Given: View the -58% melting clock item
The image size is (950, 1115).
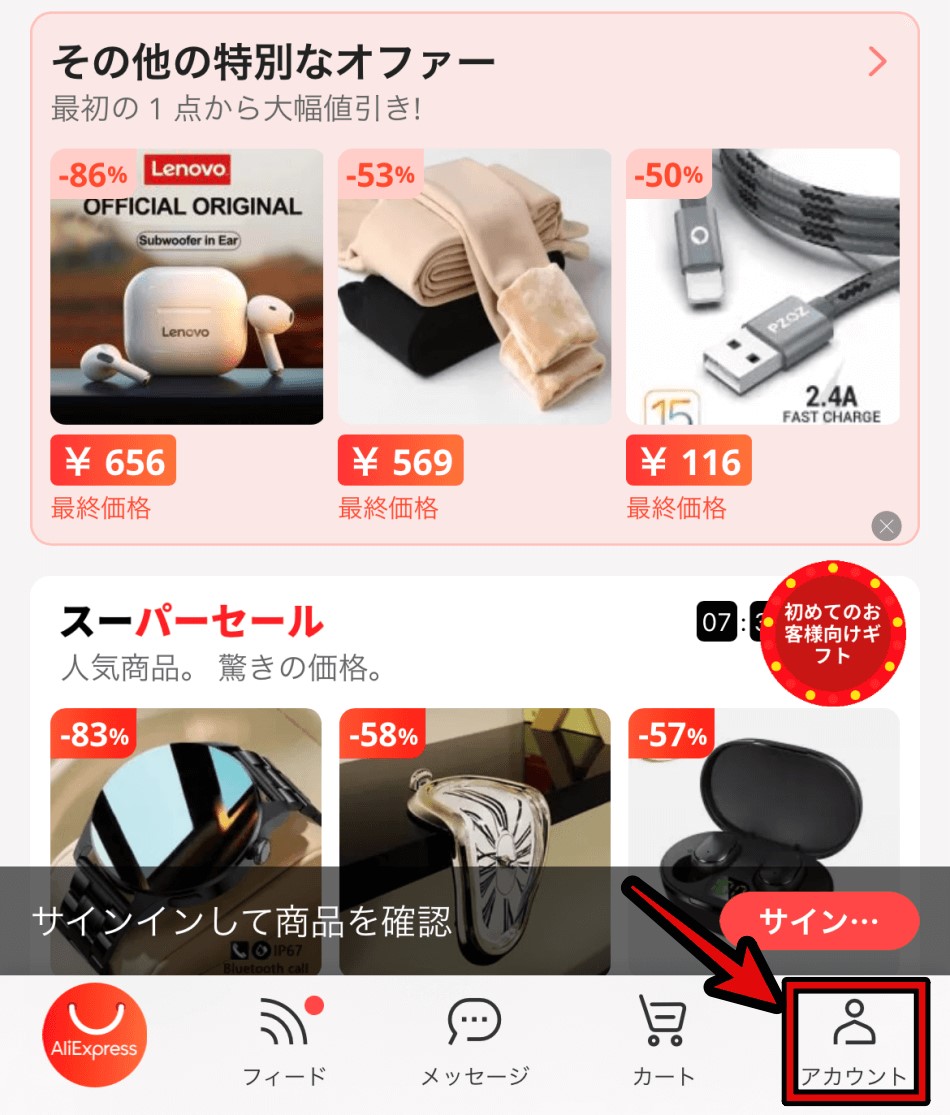Looking at the screenshot, I should [474, 800].
